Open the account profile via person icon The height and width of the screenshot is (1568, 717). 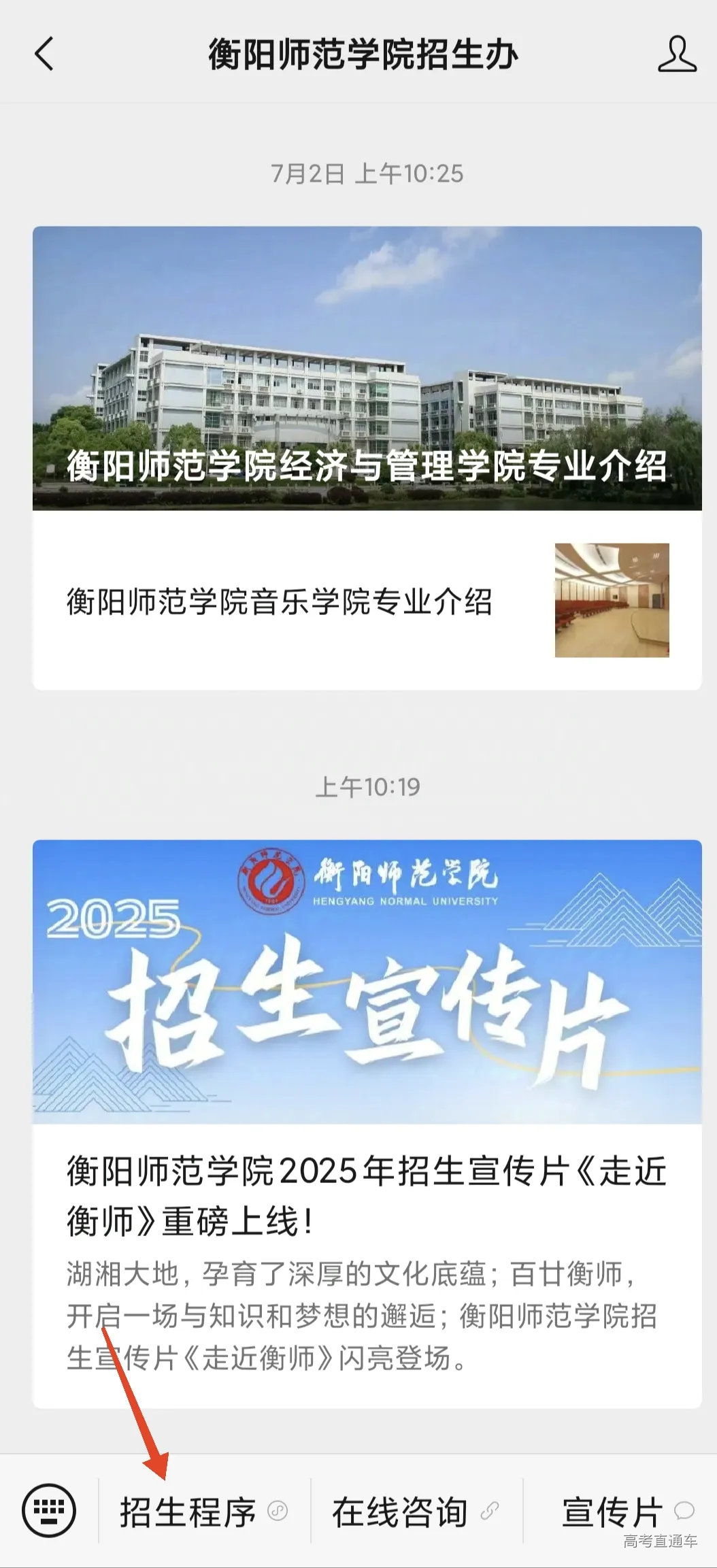click(x=676, y=56)
